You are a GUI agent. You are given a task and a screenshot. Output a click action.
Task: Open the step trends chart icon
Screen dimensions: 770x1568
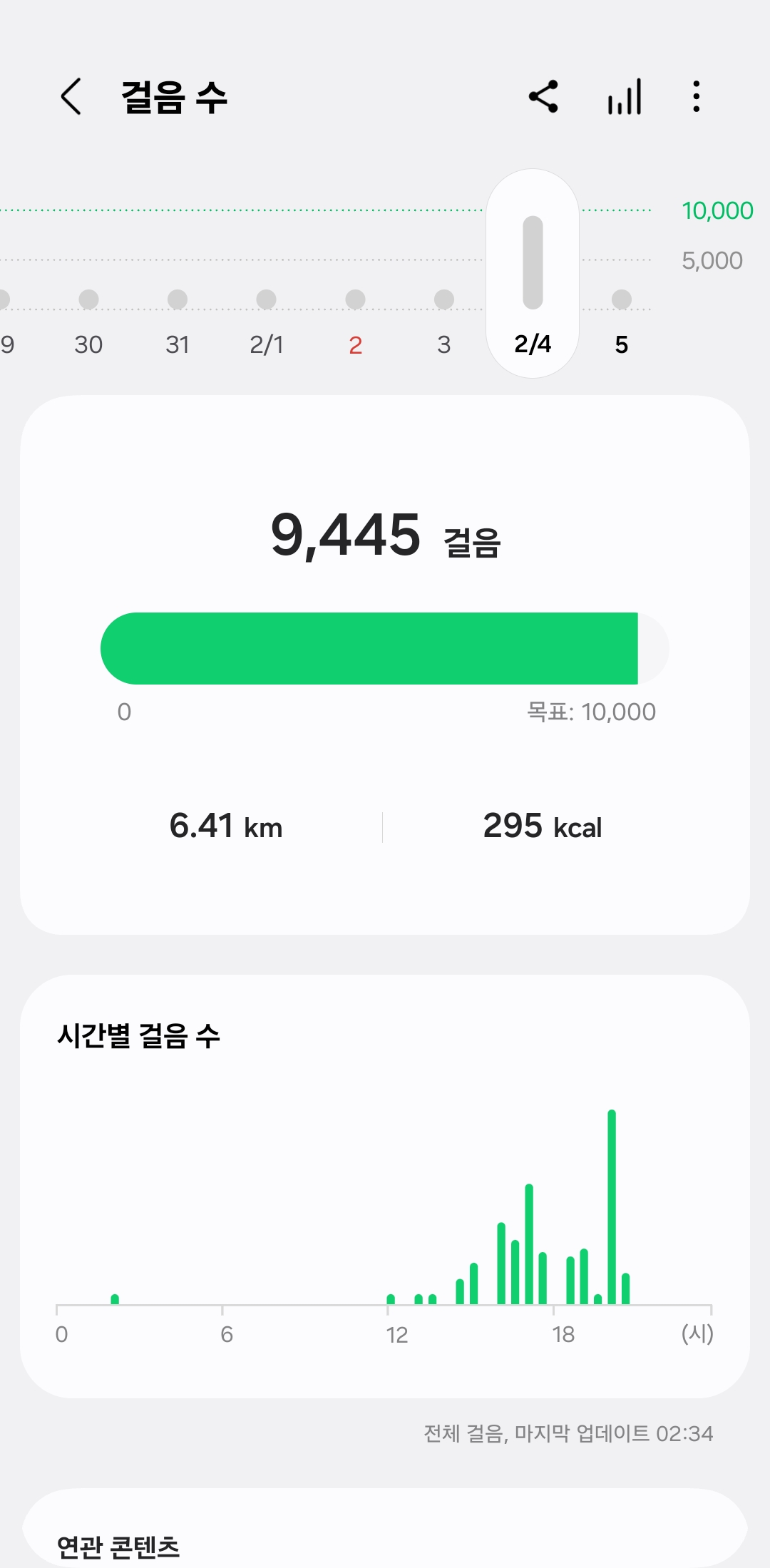coord(625,97)
